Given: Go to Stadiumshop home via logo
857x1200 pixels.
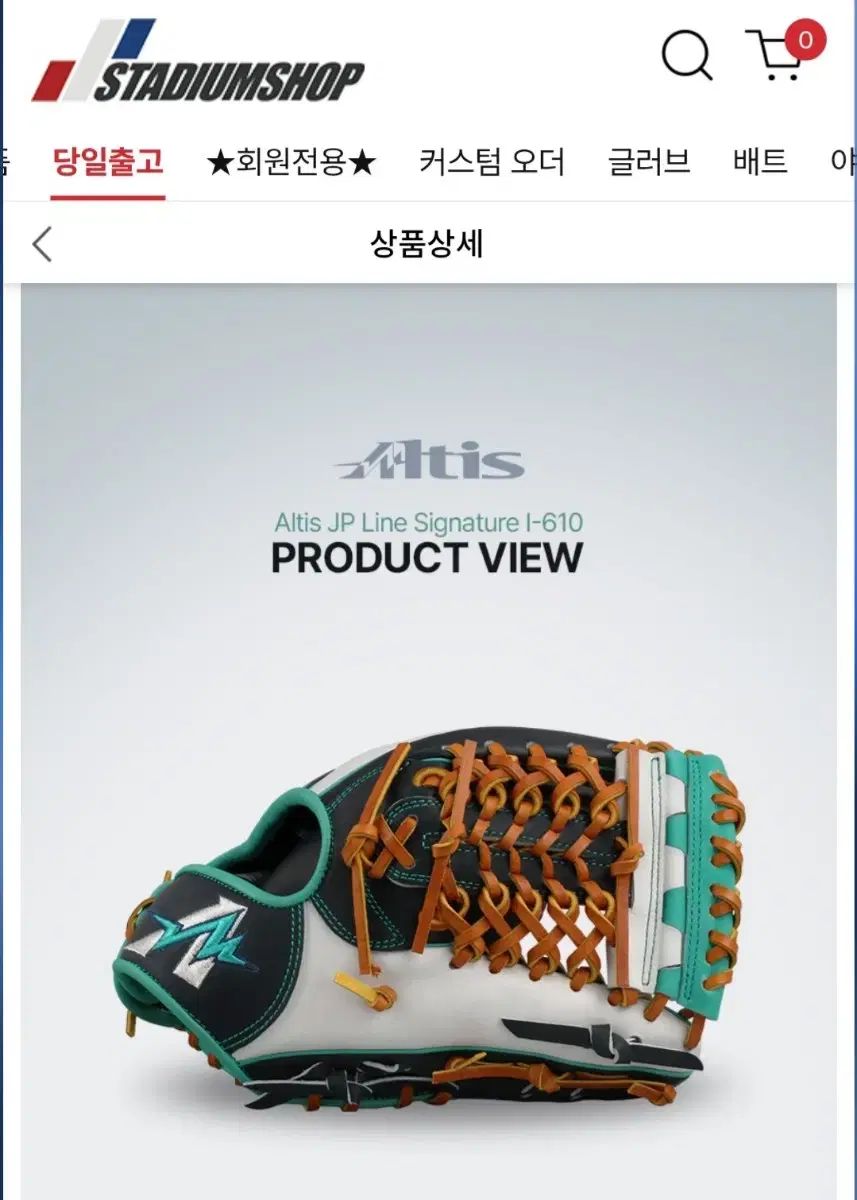Looking at the screenshot, I should 197,63.
